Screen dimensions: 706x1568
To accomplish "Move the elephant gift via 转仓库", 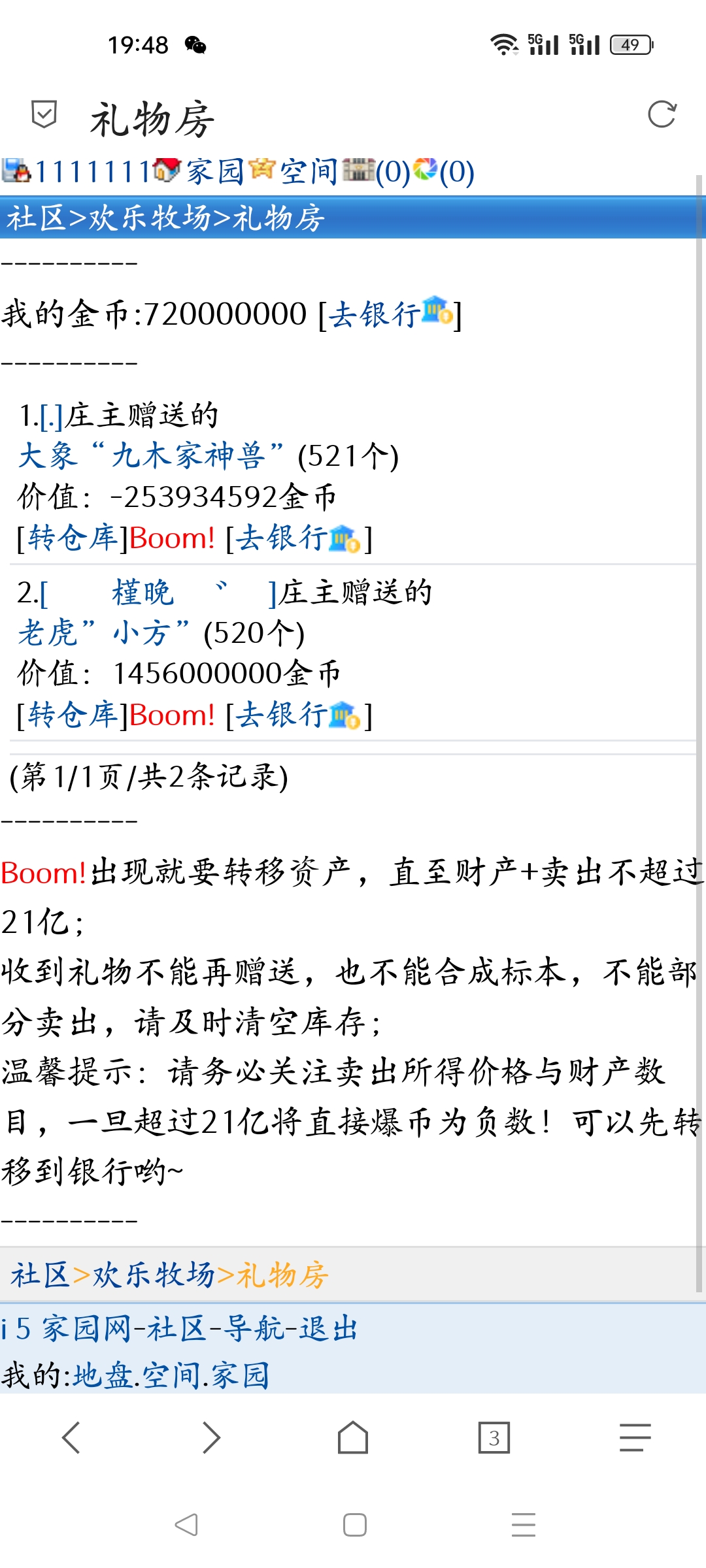I will (72, 538).
